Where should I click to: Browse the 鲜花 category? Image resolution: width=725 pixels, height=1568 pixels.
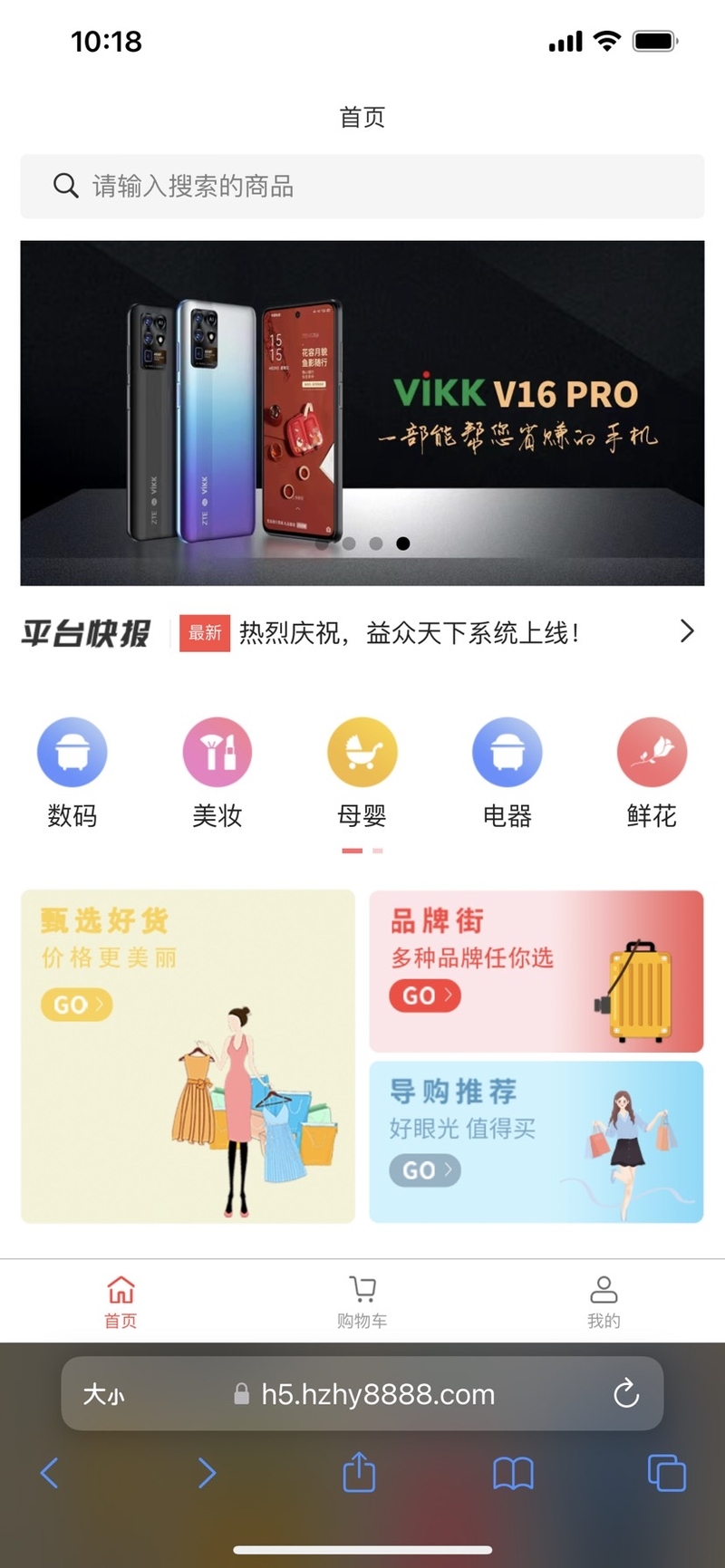coord(652,773)
